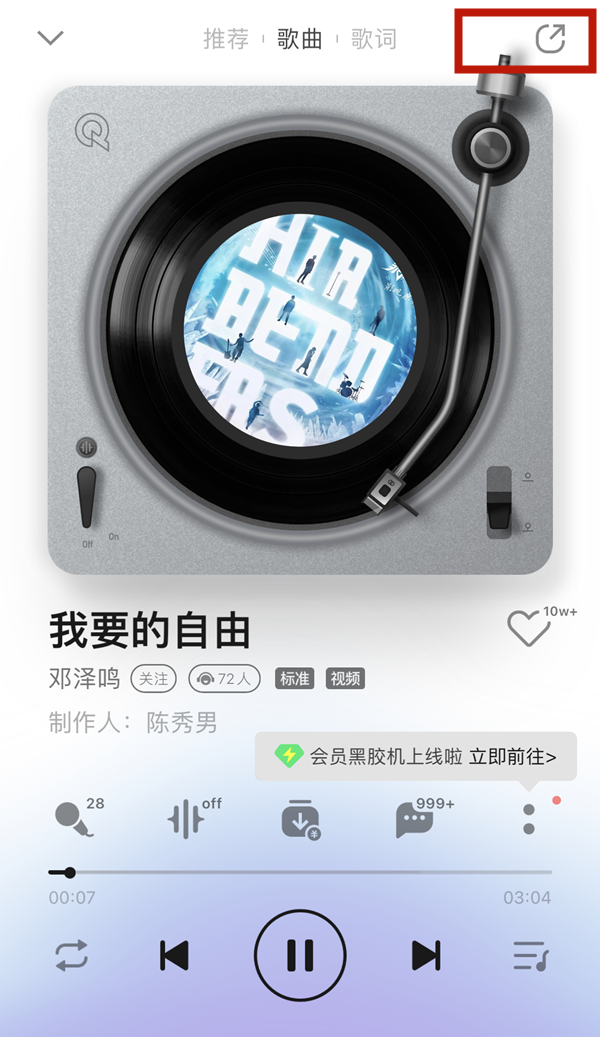This screenshot has height=1037, width=600.
Task: Open the 999+ comments
Action: pos(415,820)
